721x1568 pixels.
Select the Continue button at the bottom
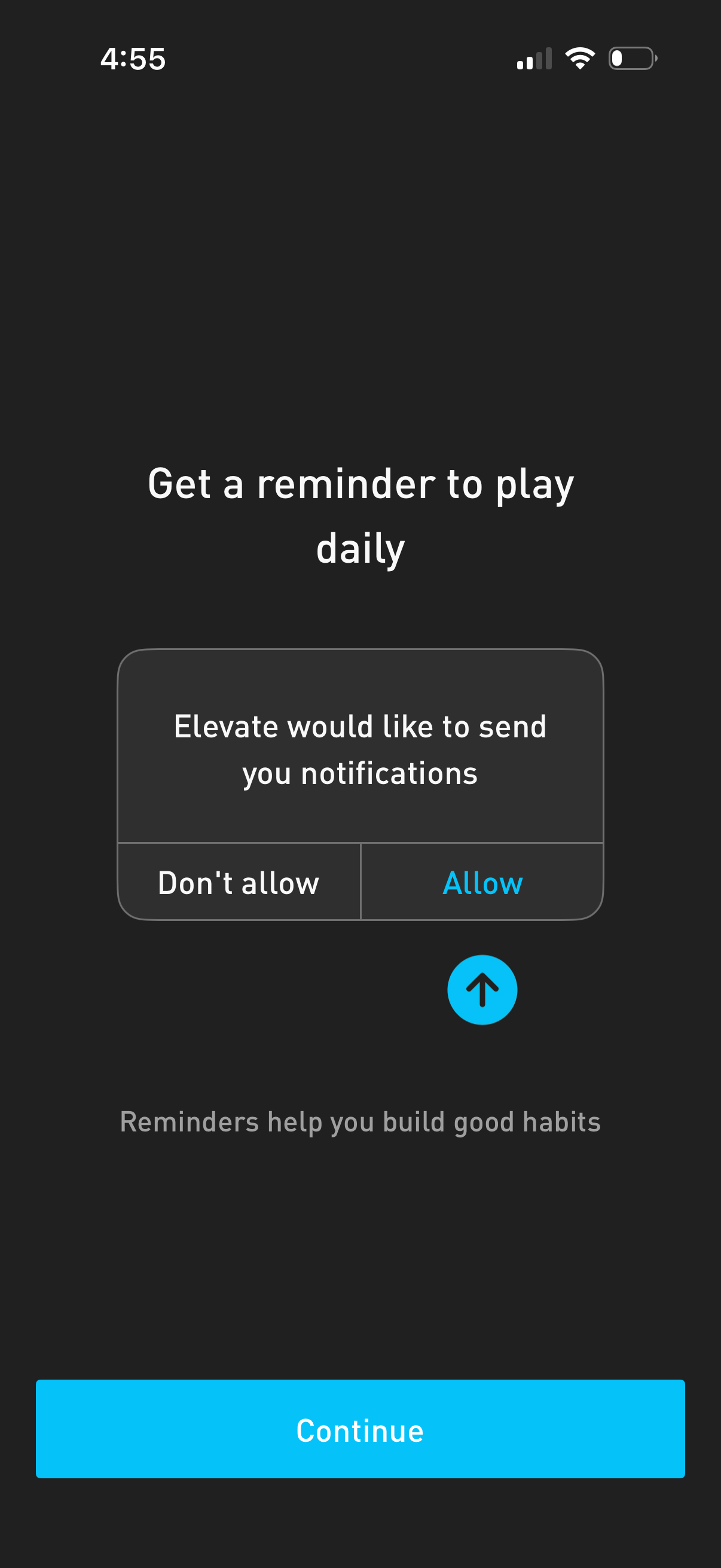coord(360,1430)
